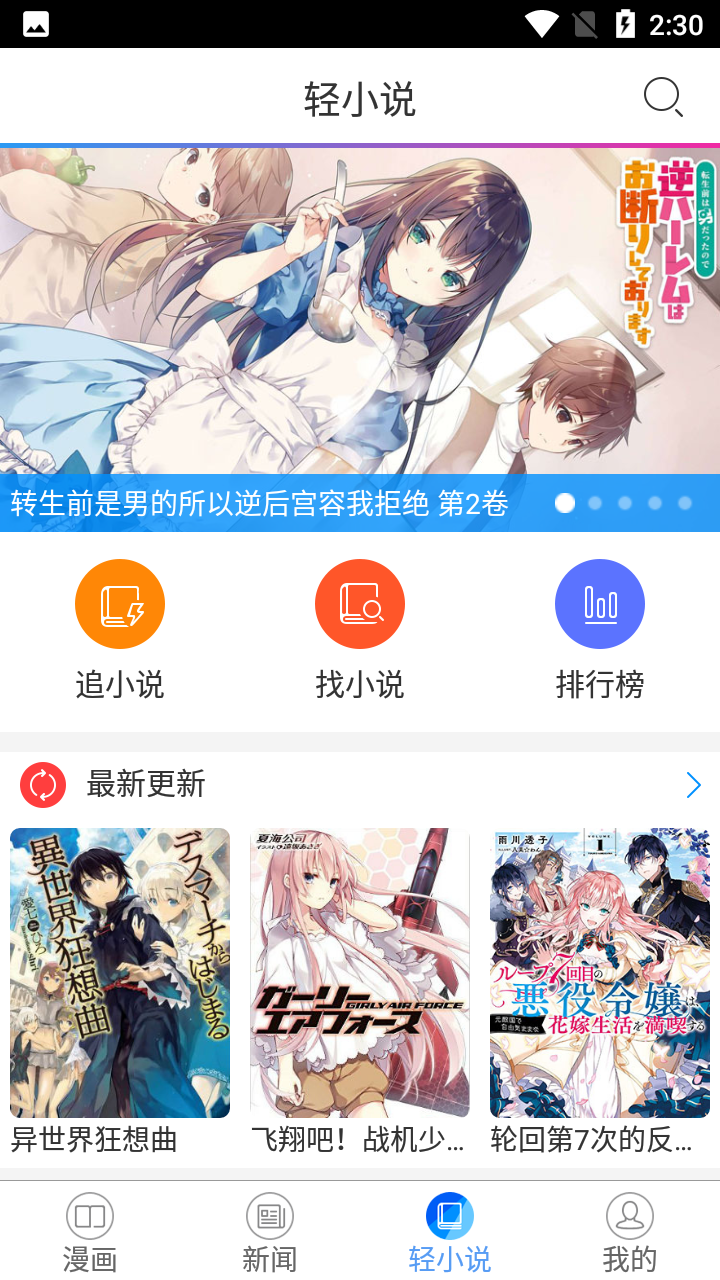Open the novel 异世界狂想曲

coord(120,972)
